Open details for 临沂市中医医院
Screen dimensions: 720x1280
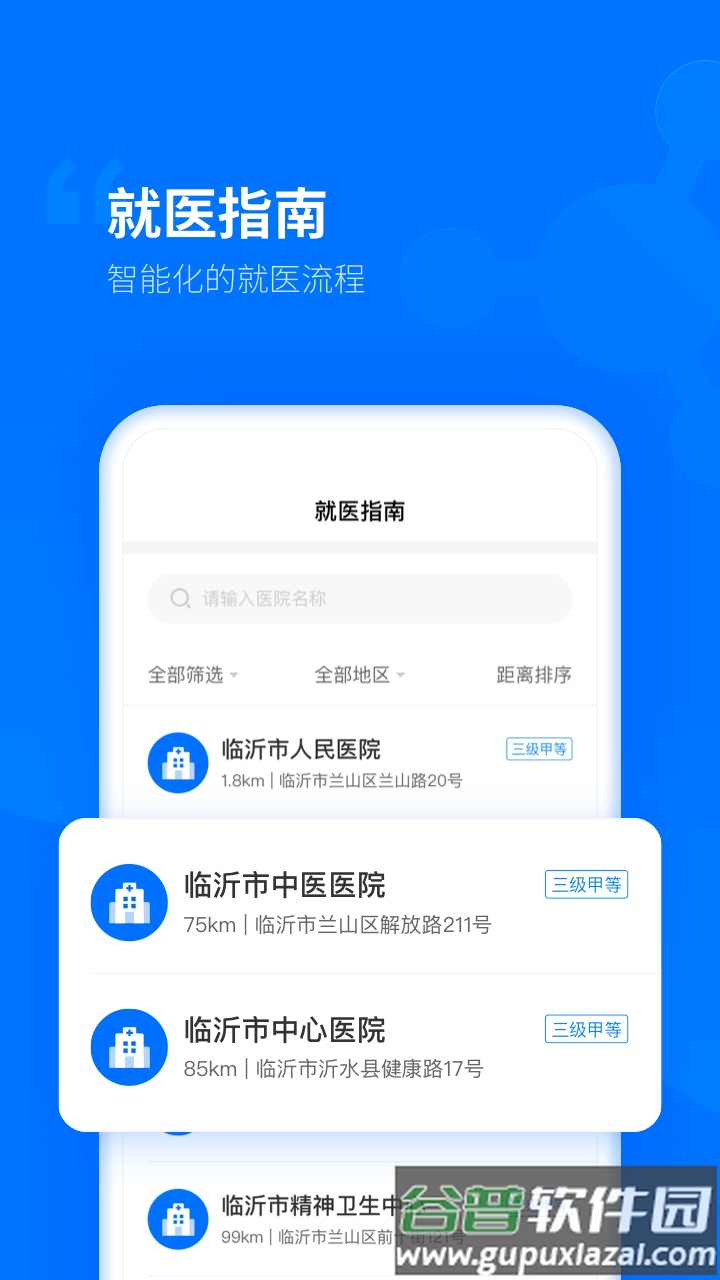[x=283, y=886]
